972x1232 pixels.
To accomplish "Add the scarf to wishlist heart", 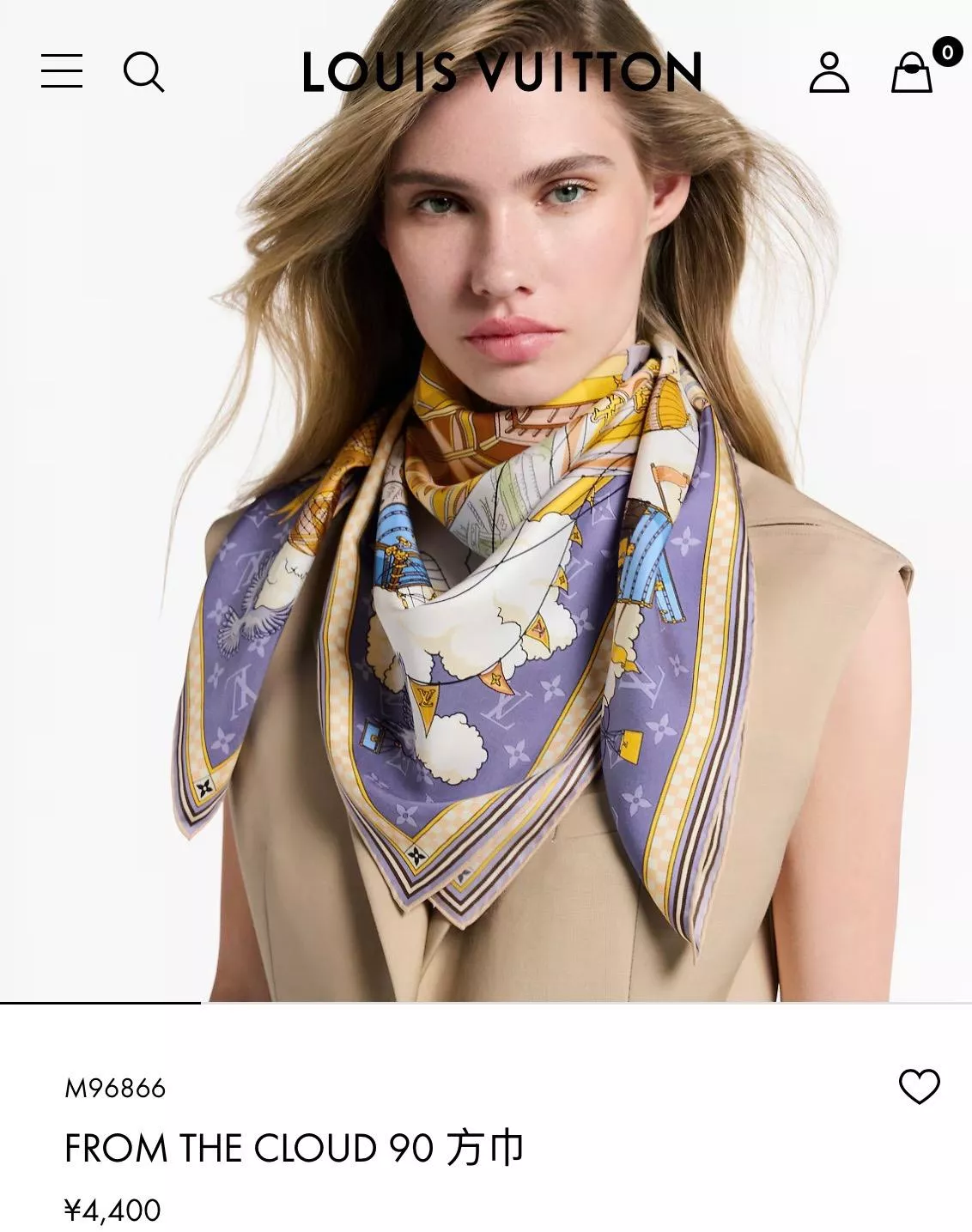I will (919, 1087).
